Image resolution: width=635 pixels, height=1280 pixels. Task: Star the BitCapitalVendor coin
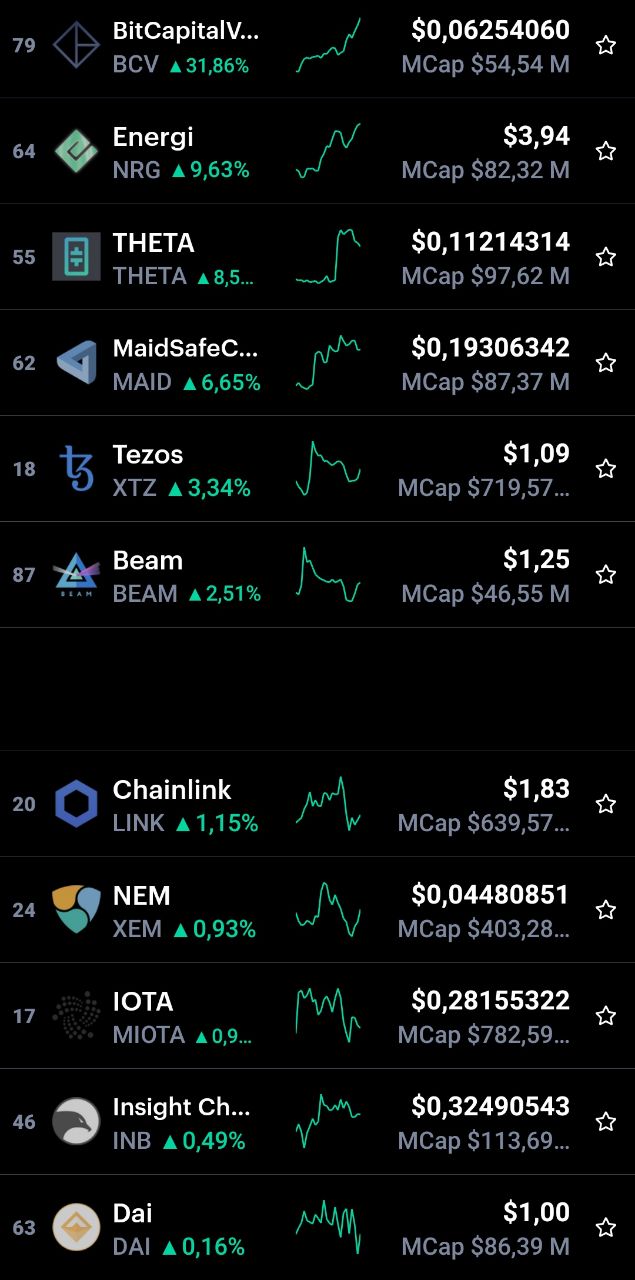coord(605,45)
